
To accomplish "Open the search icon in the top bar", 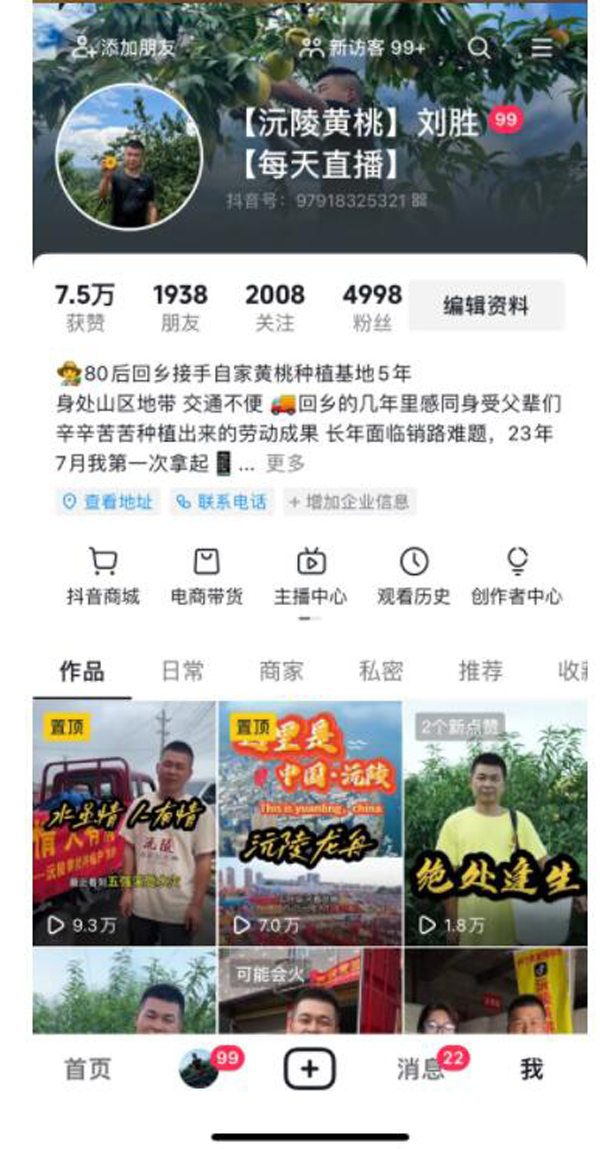I will pos(480,48).
